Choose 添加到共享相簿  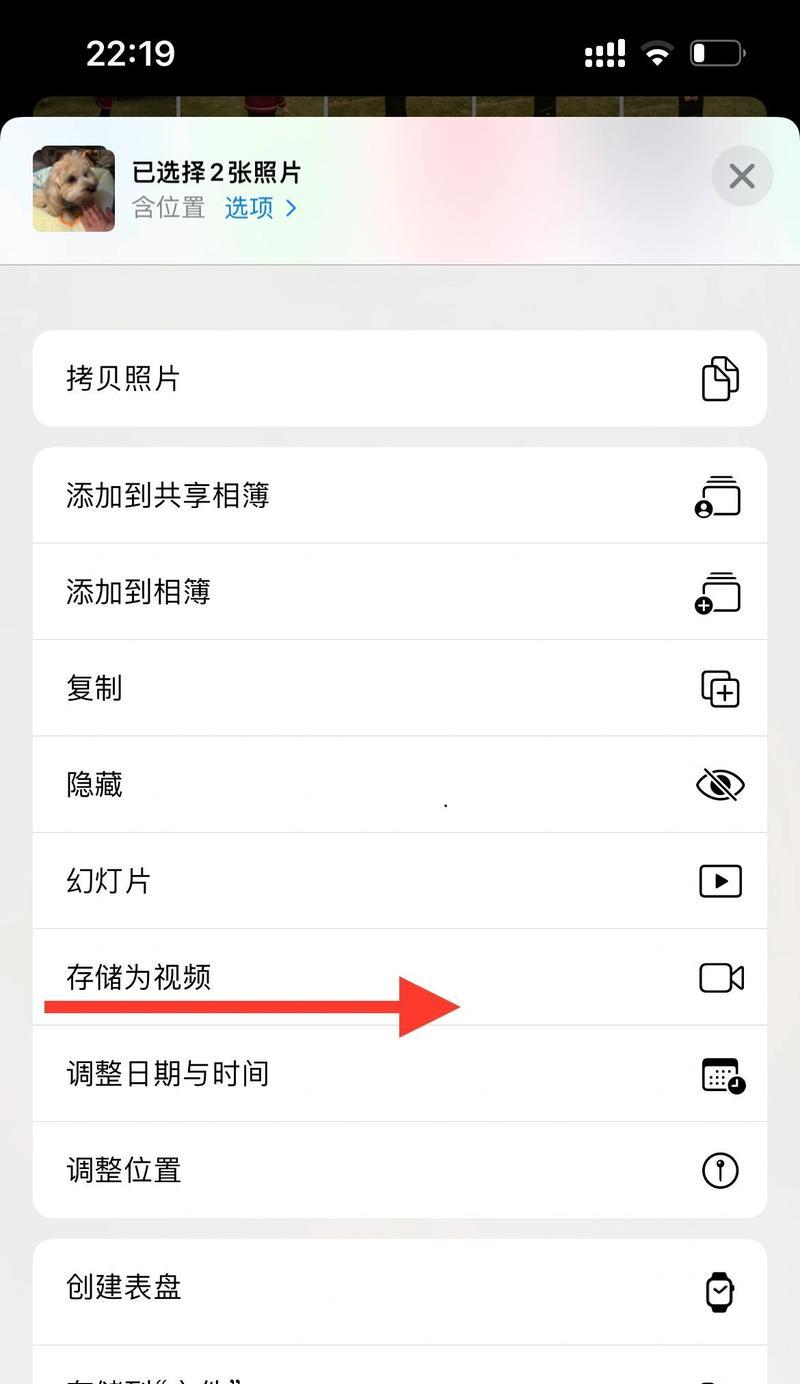pos(400,496)
